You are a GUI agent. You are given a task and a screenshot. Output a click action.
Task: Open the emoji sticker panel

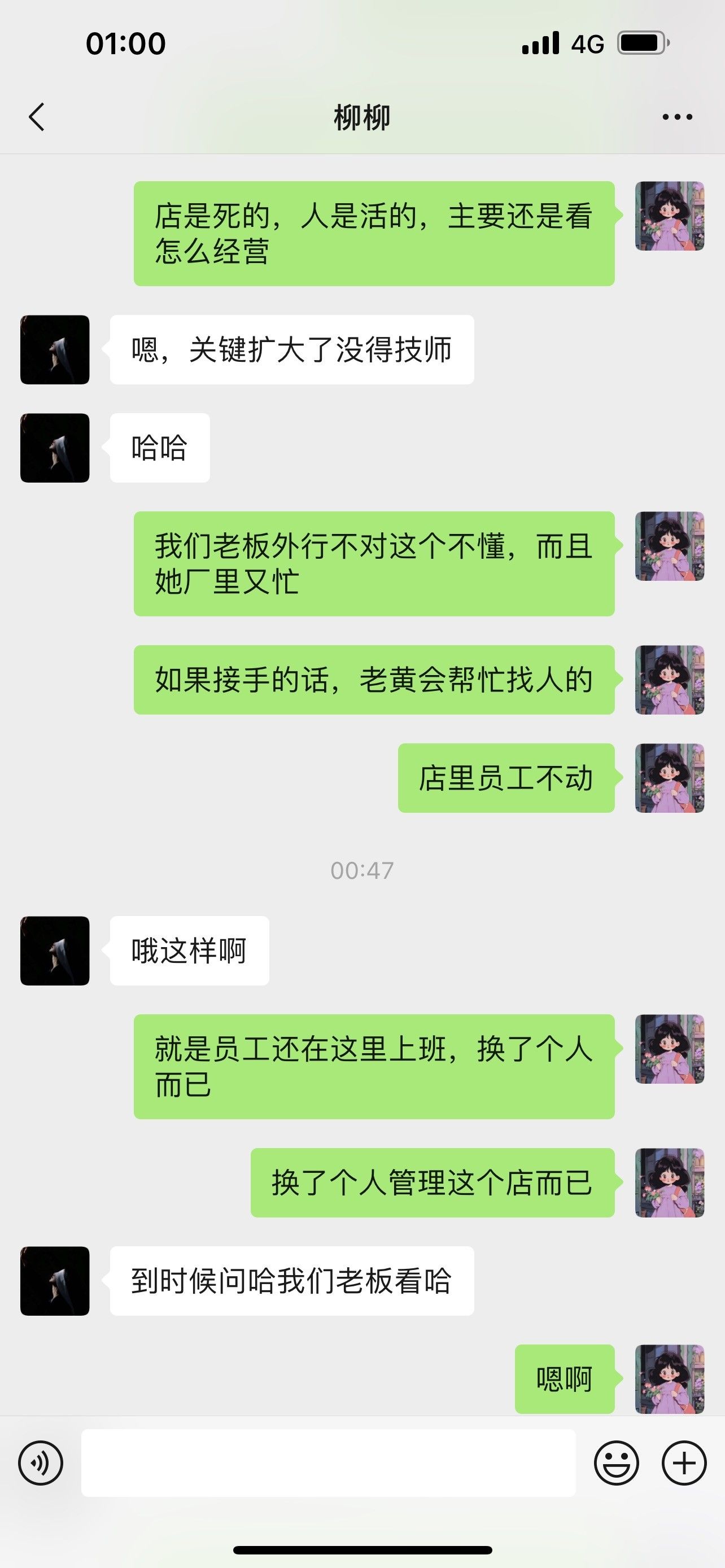click(616, 1462)
